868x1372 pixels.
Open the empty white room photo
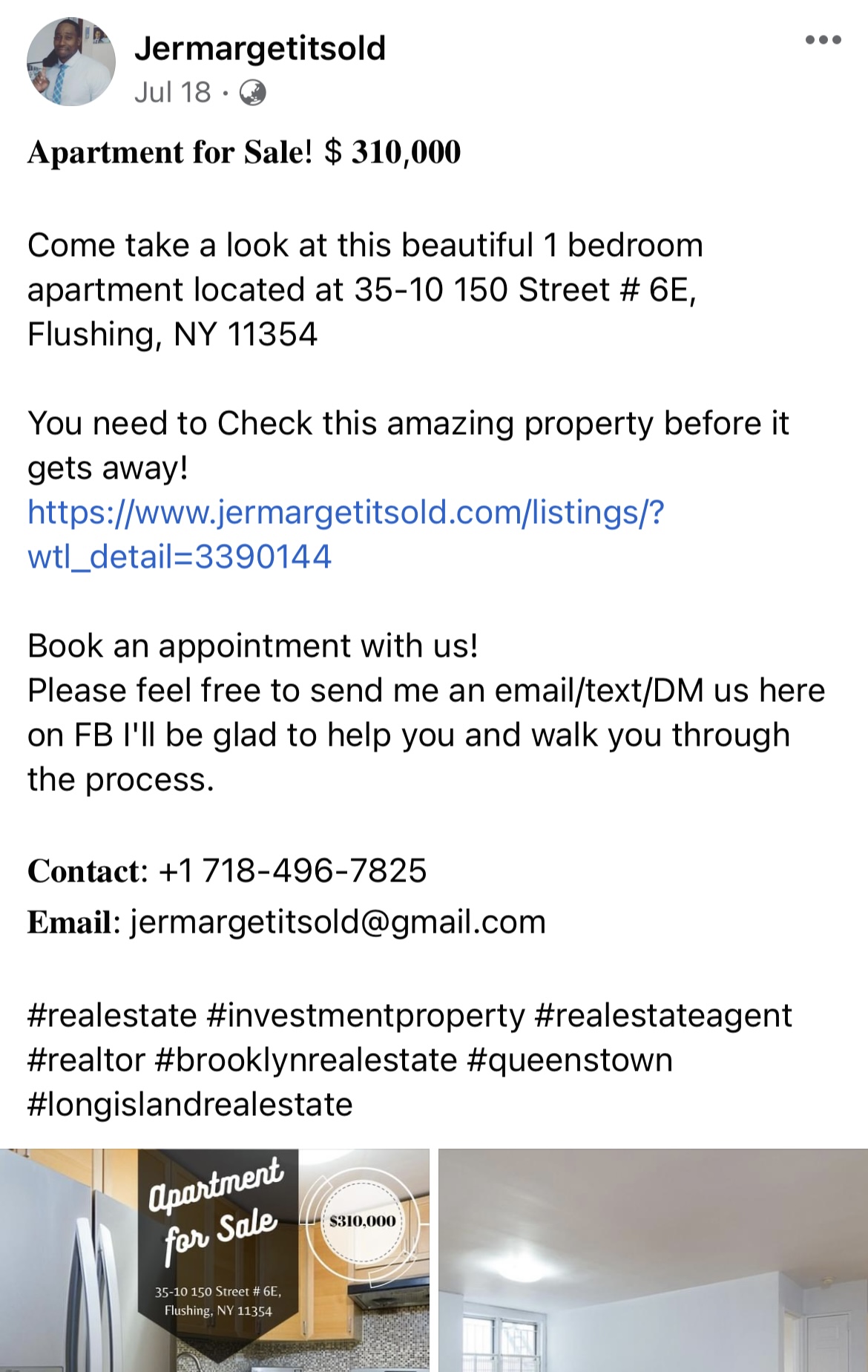[653, 1260]
